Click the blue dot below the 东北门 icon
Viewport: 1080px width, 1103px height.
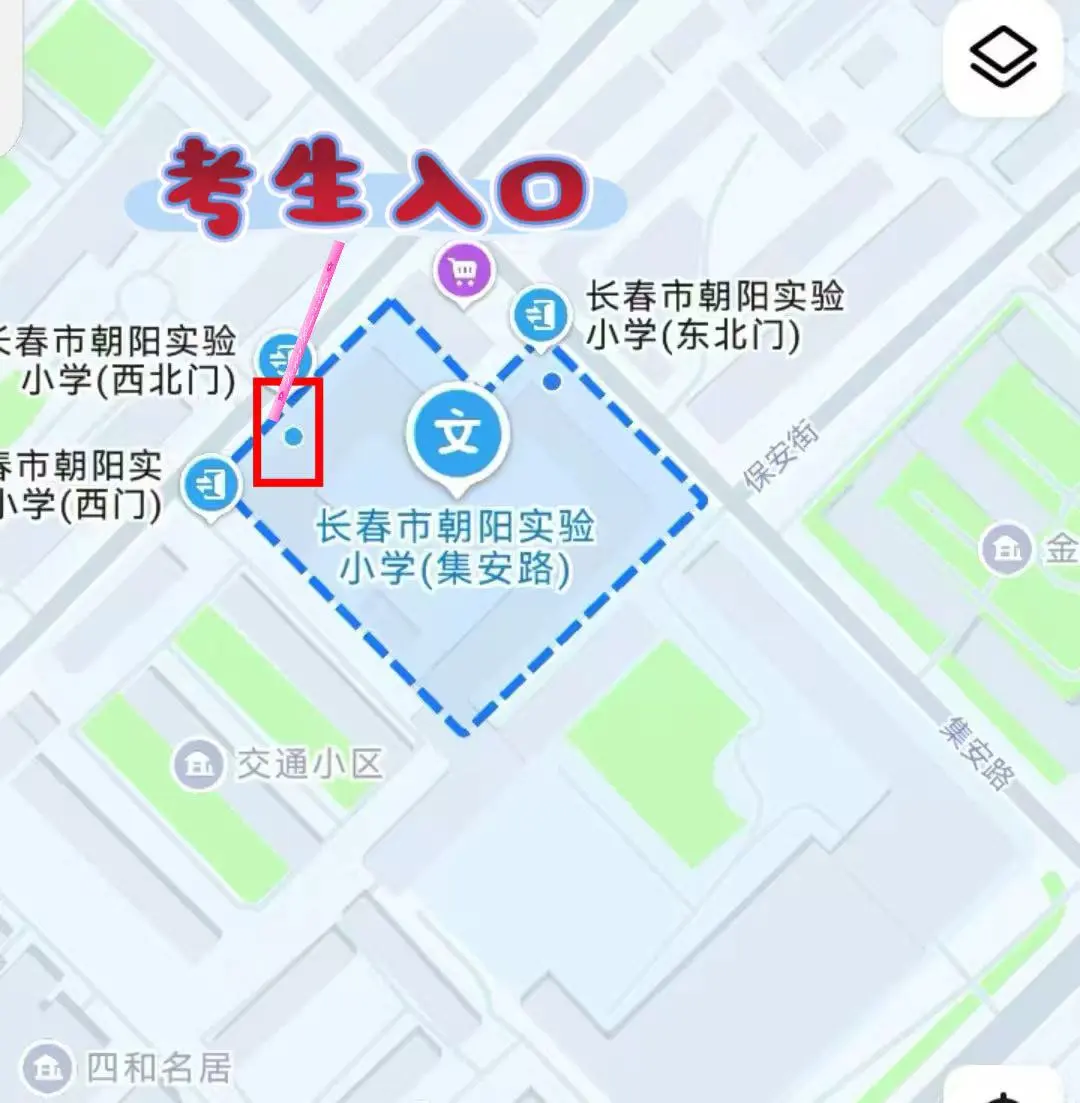click(x=553, y=380)
